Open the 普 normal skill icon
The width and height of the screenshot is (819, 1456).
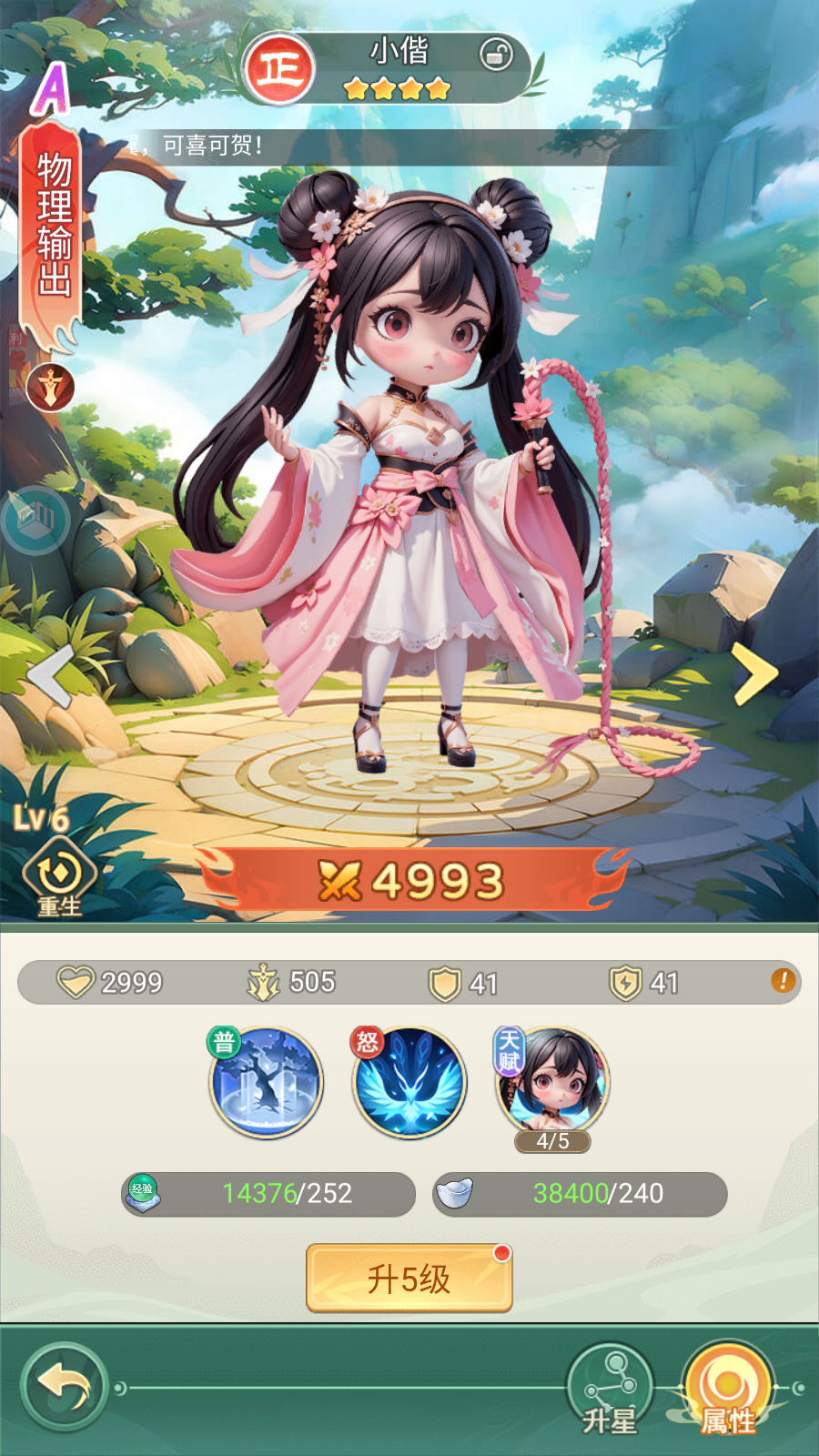click(x=266, y=1083)
